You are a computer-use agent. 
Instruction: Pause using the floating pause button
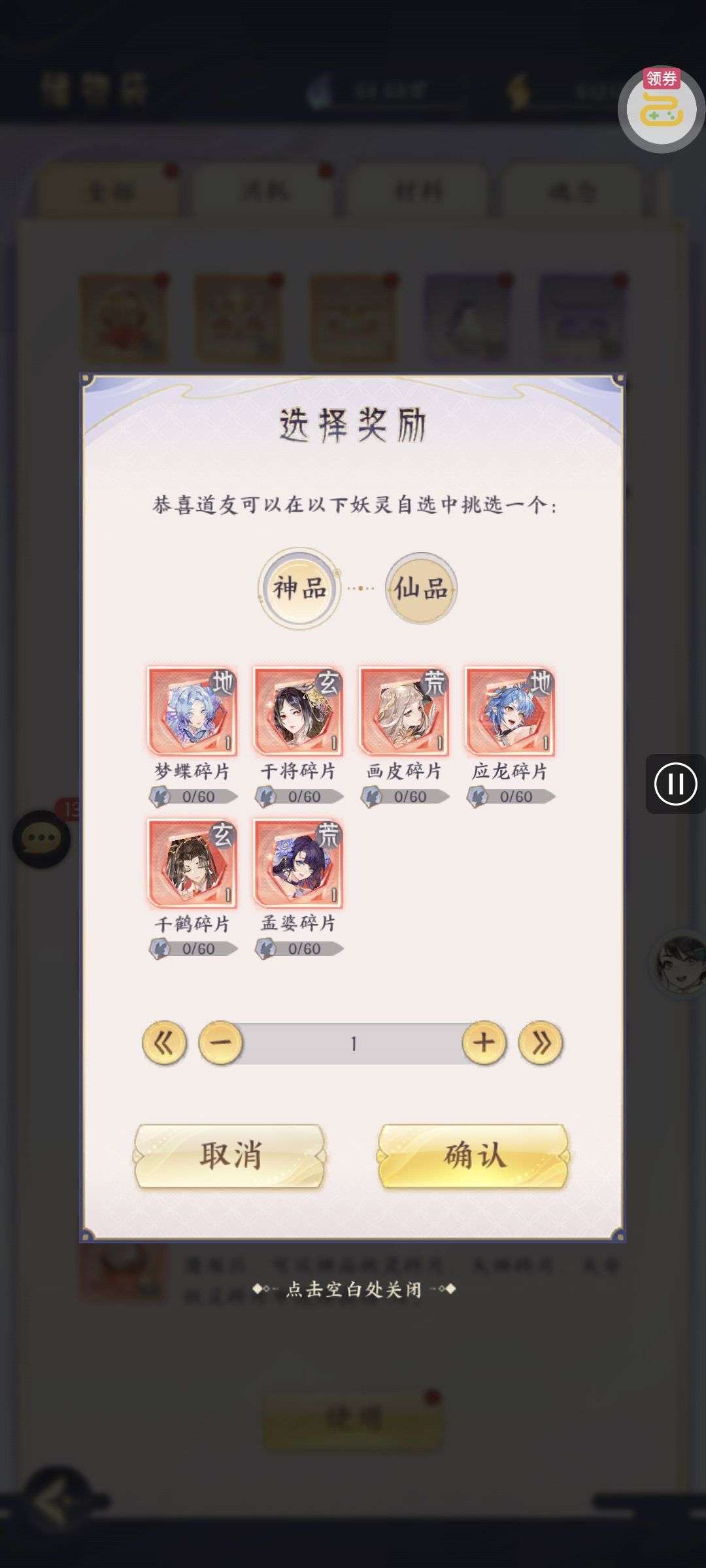(675, 783)
